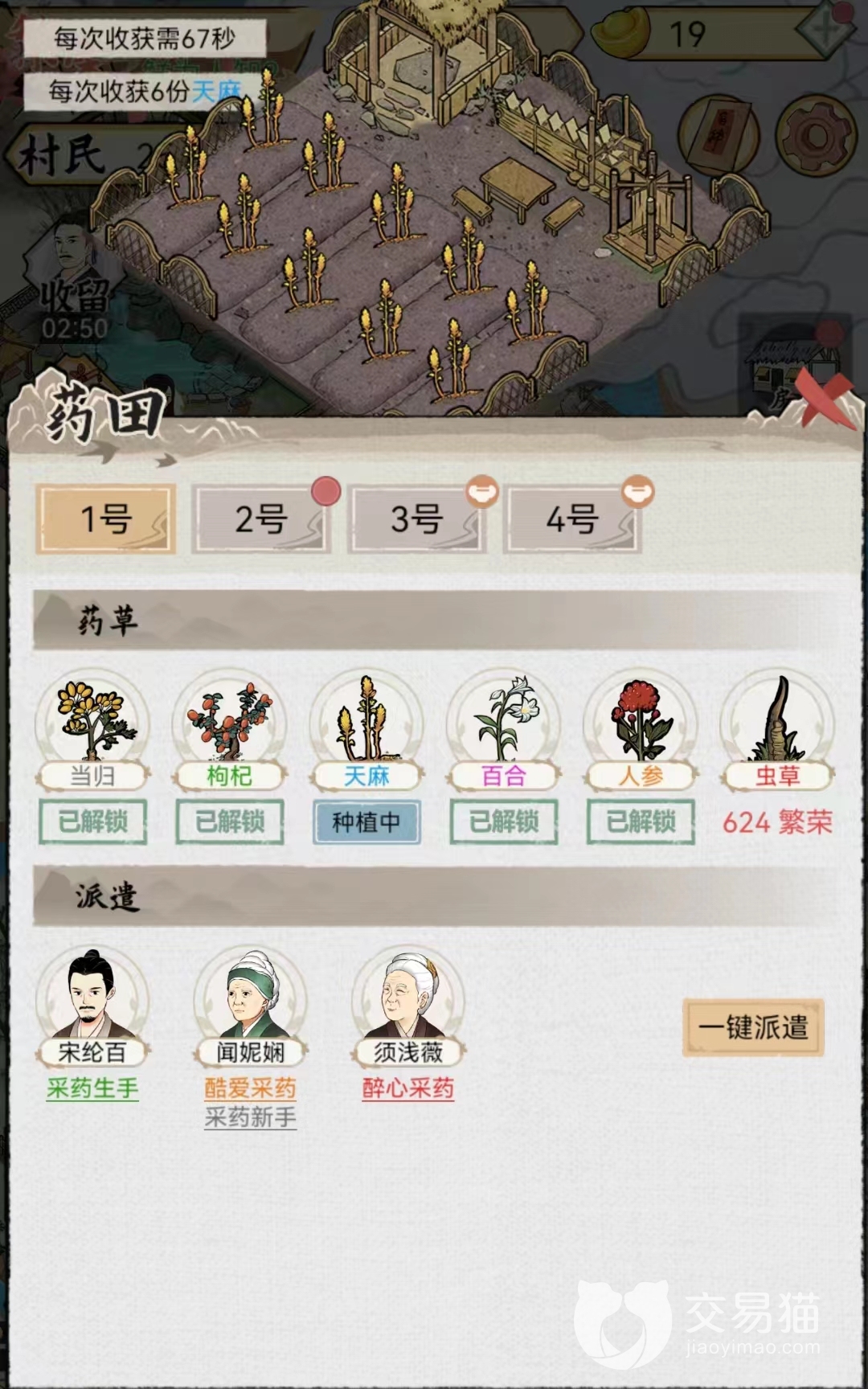
Task: Choose the 当归 herb
Action: point(92,719)
